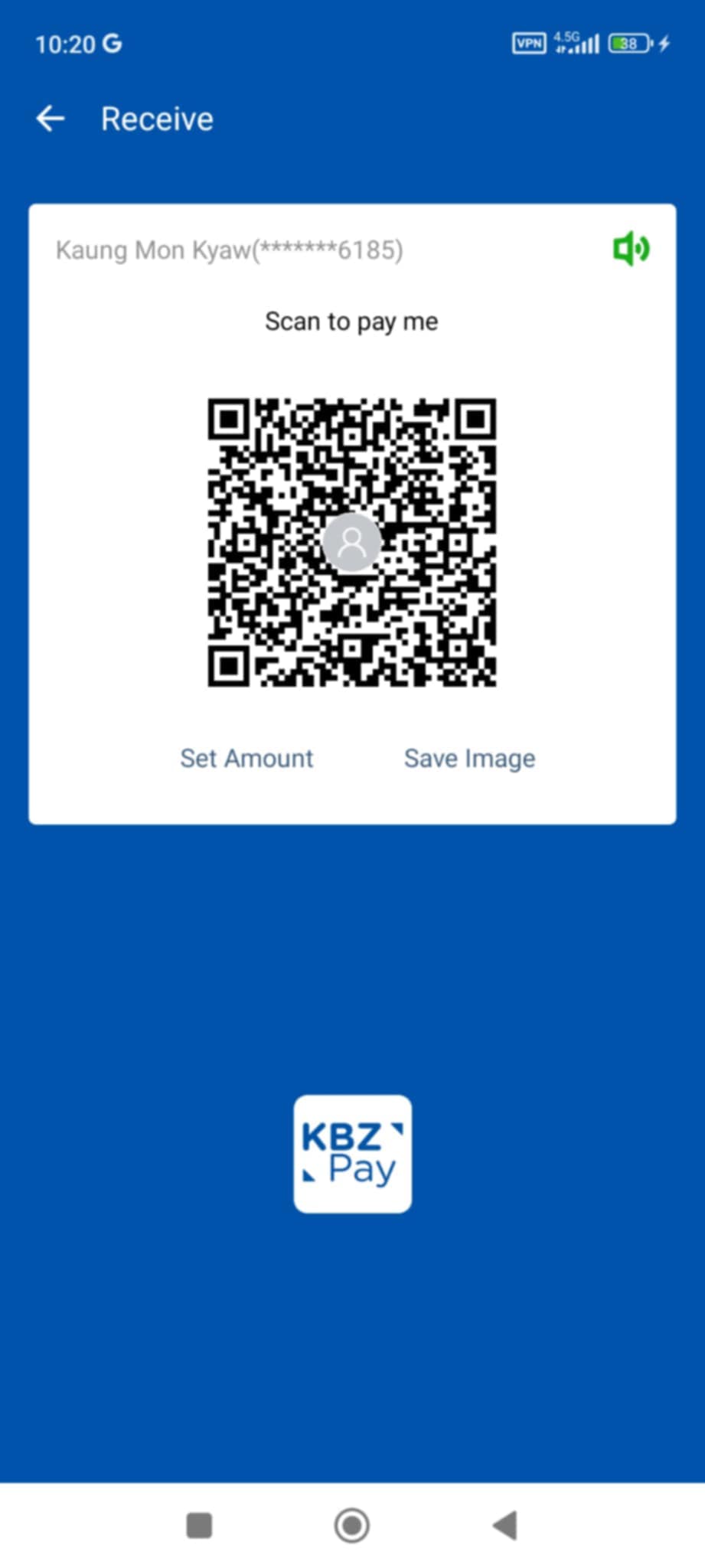Go back from the Receive screen
Screen dimensions: 705x1568
point(51,119)
